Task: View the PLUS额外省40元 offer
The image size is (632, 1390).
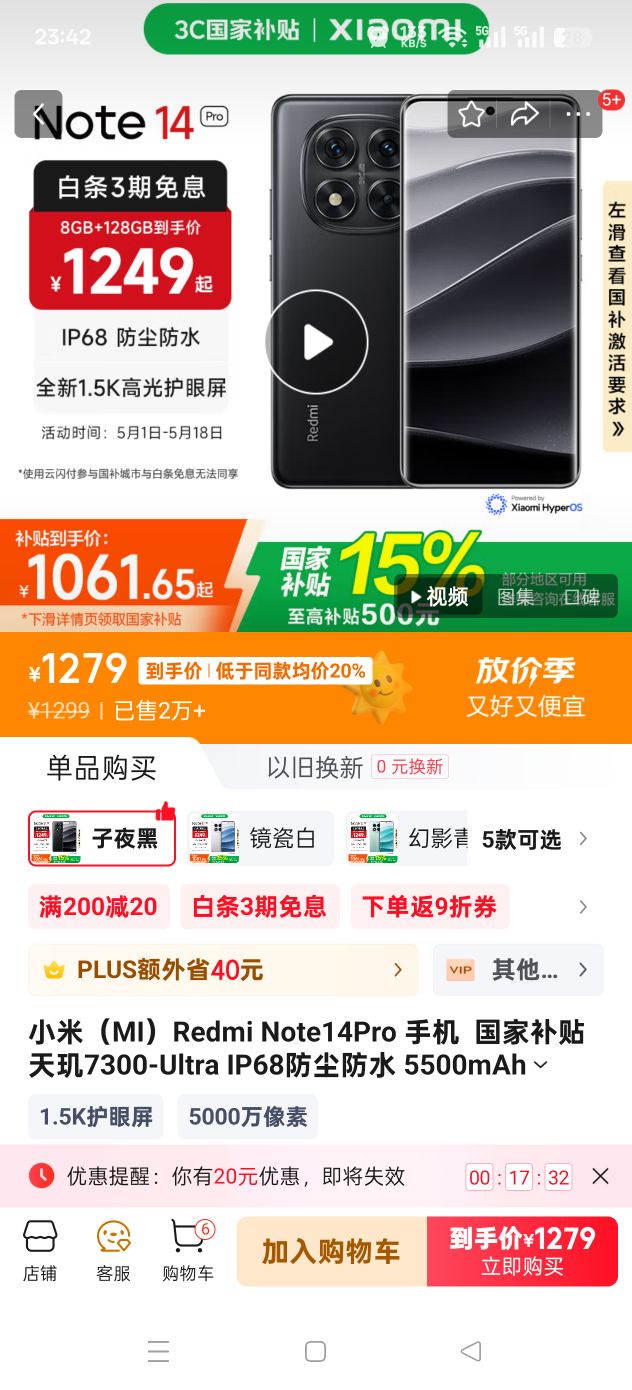Action: [222, 970]
